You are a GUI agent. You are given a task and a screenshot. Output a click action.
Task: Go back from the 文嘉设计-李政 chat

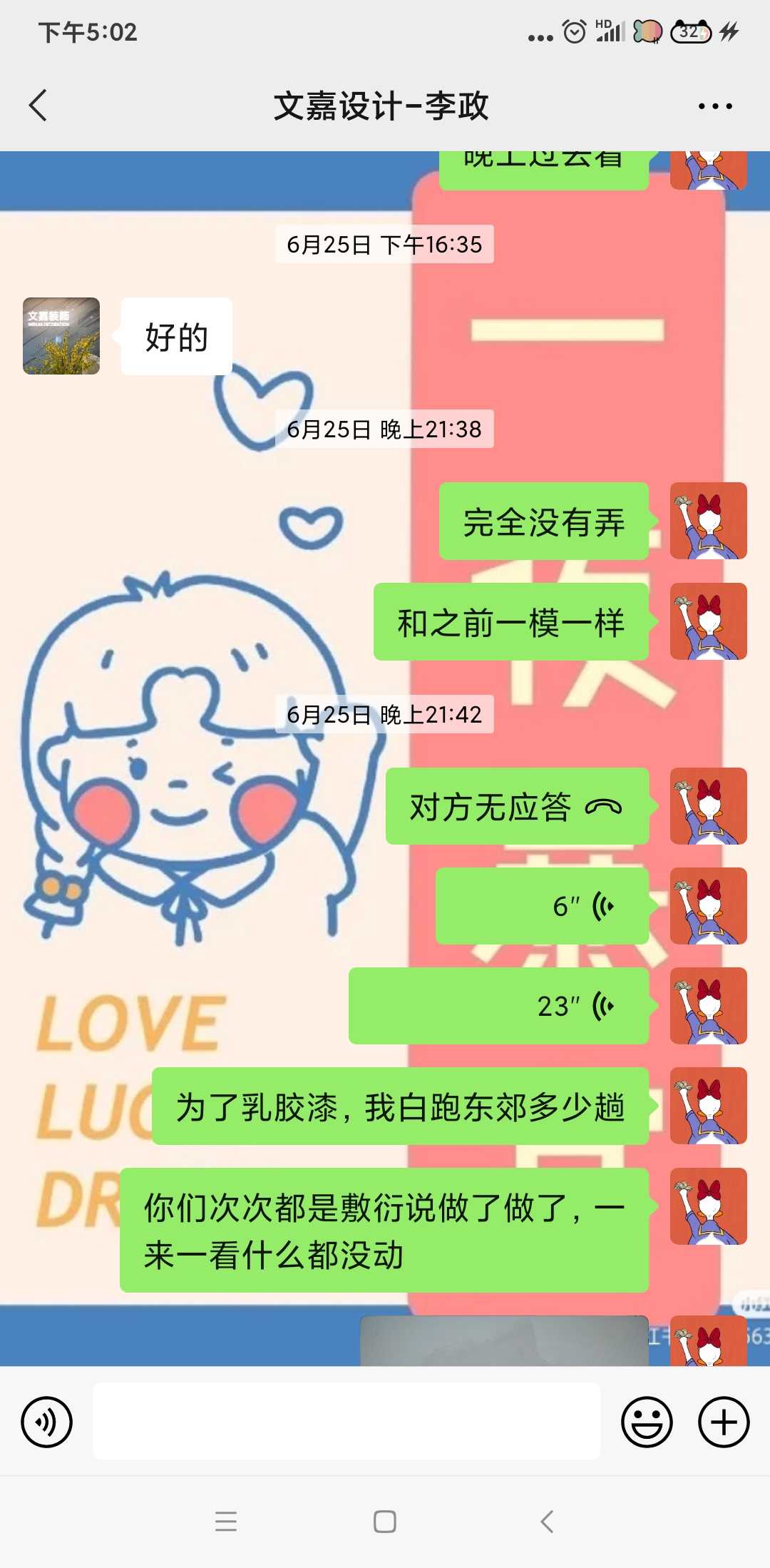(38, 106)
